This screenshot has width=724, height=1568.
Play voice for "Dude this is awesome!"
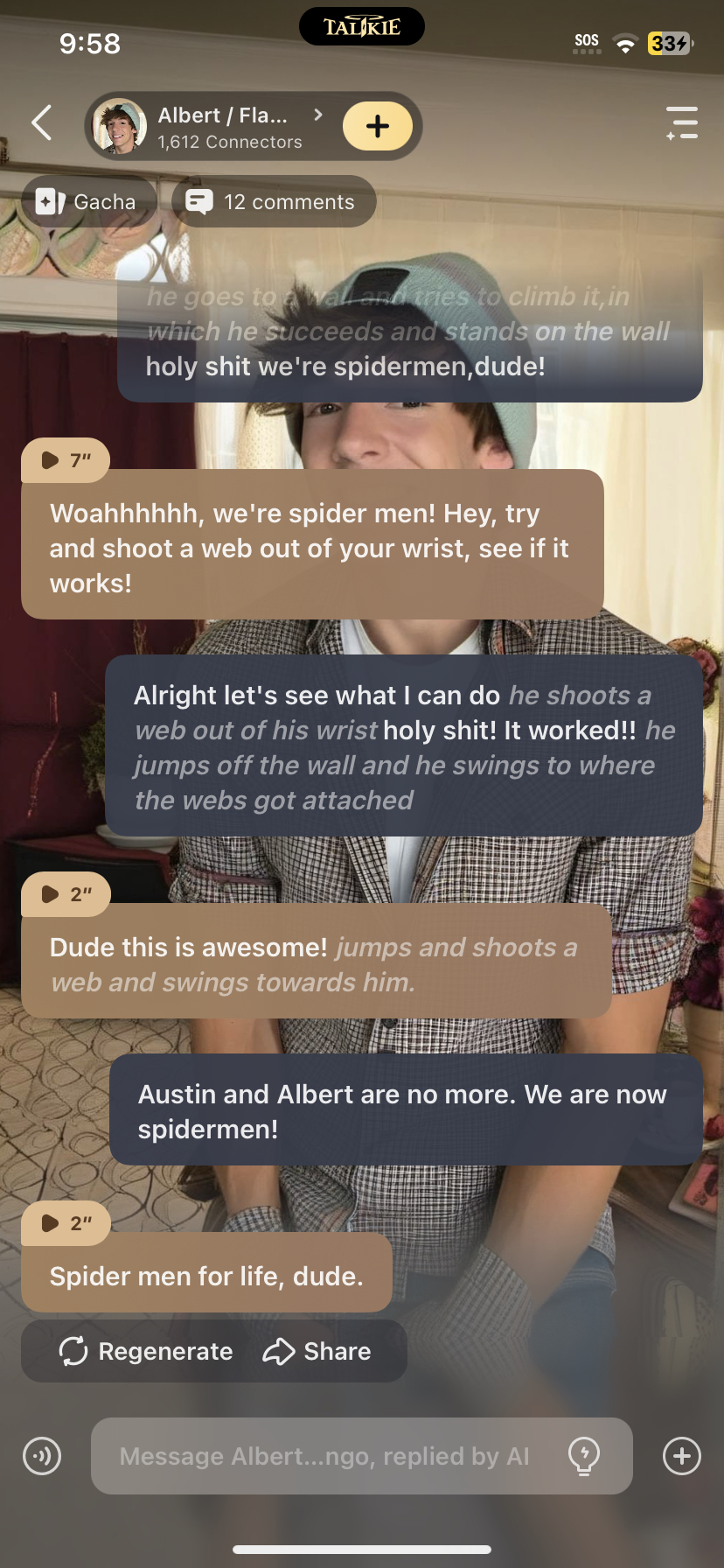coord(66,894)
